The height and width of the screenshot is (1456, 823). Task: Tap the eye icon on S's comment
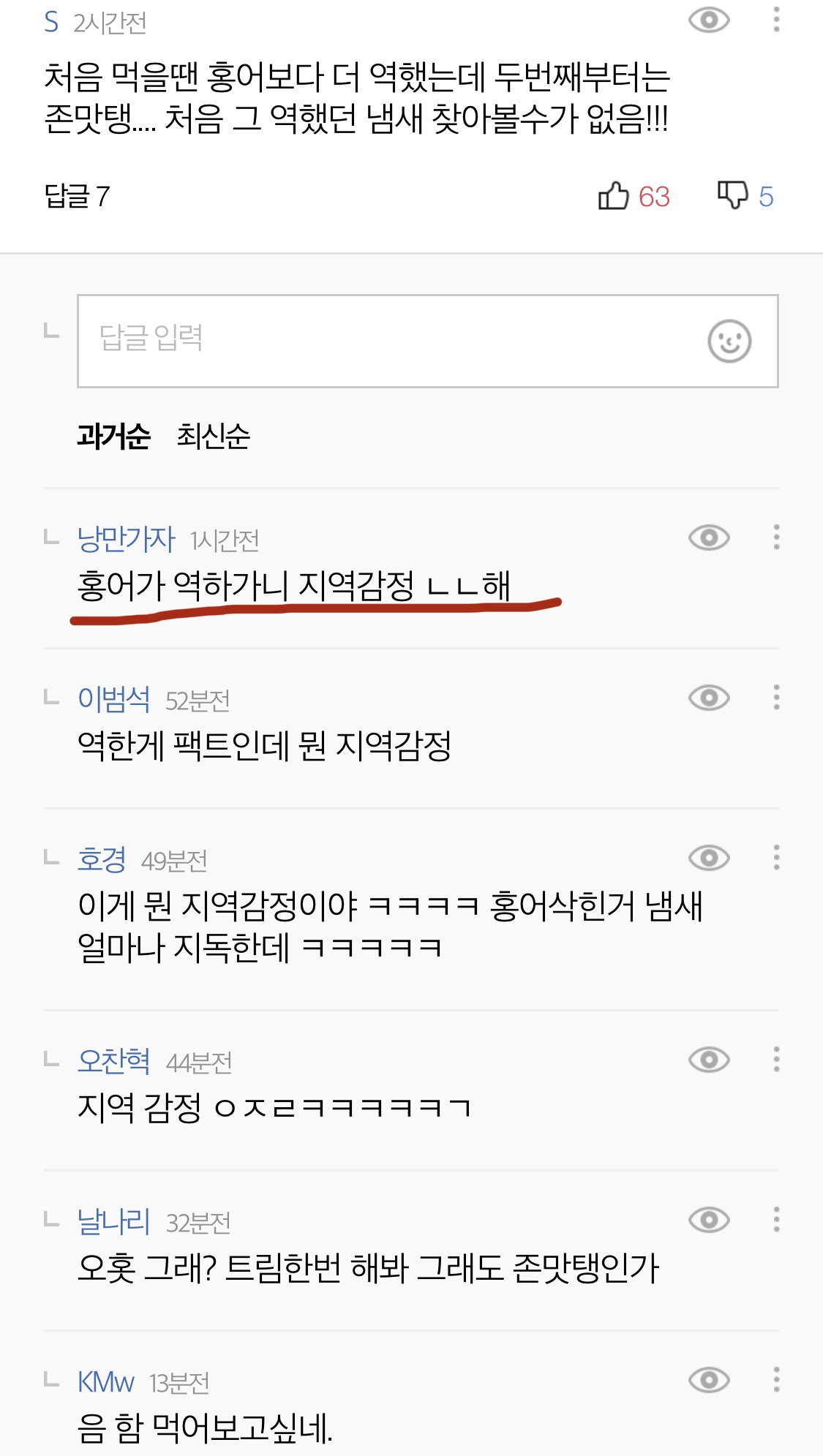[x=709, y=20]
